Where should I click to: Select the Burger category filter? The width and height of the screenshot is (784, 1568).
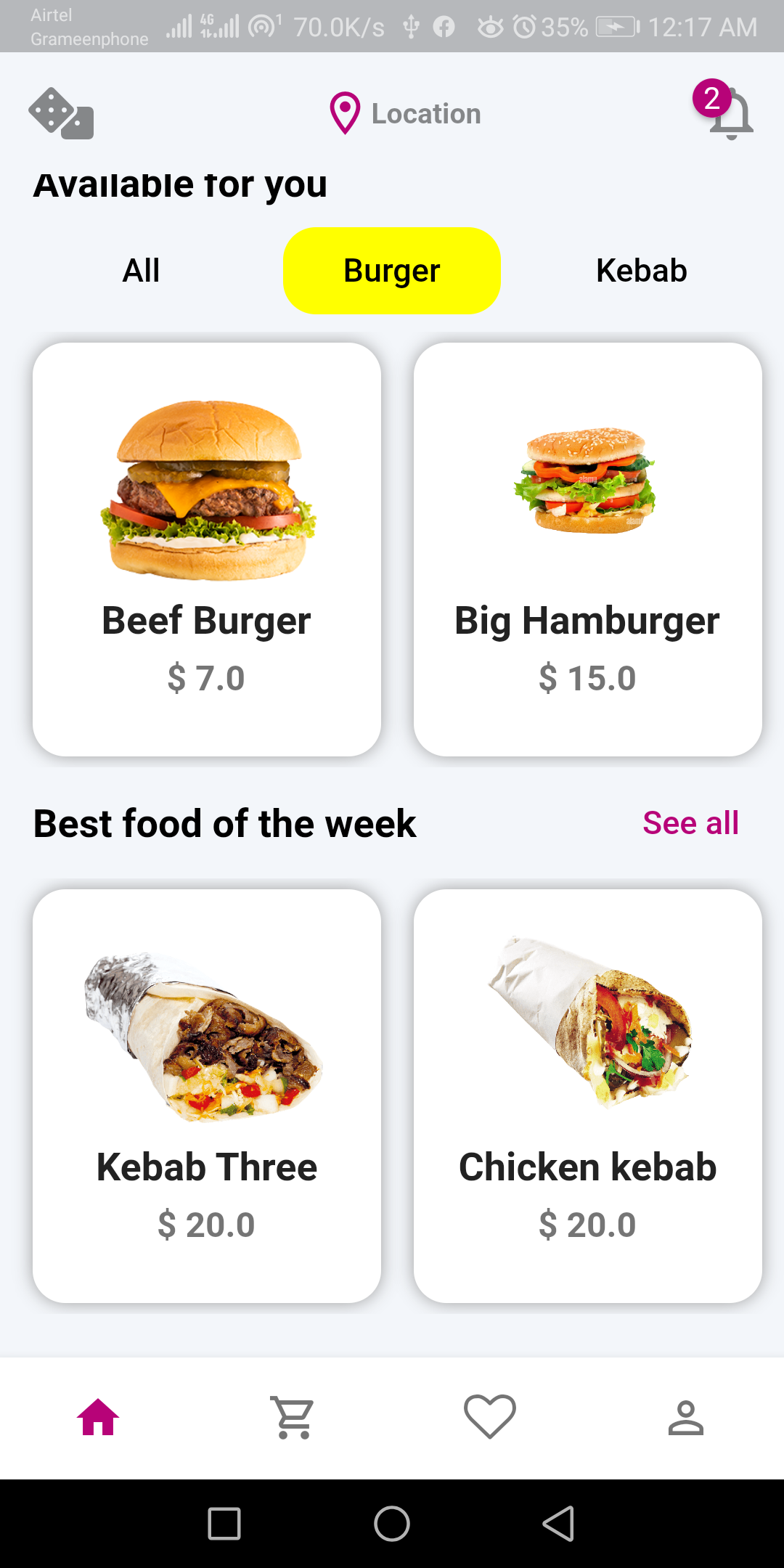click(391, 269)
